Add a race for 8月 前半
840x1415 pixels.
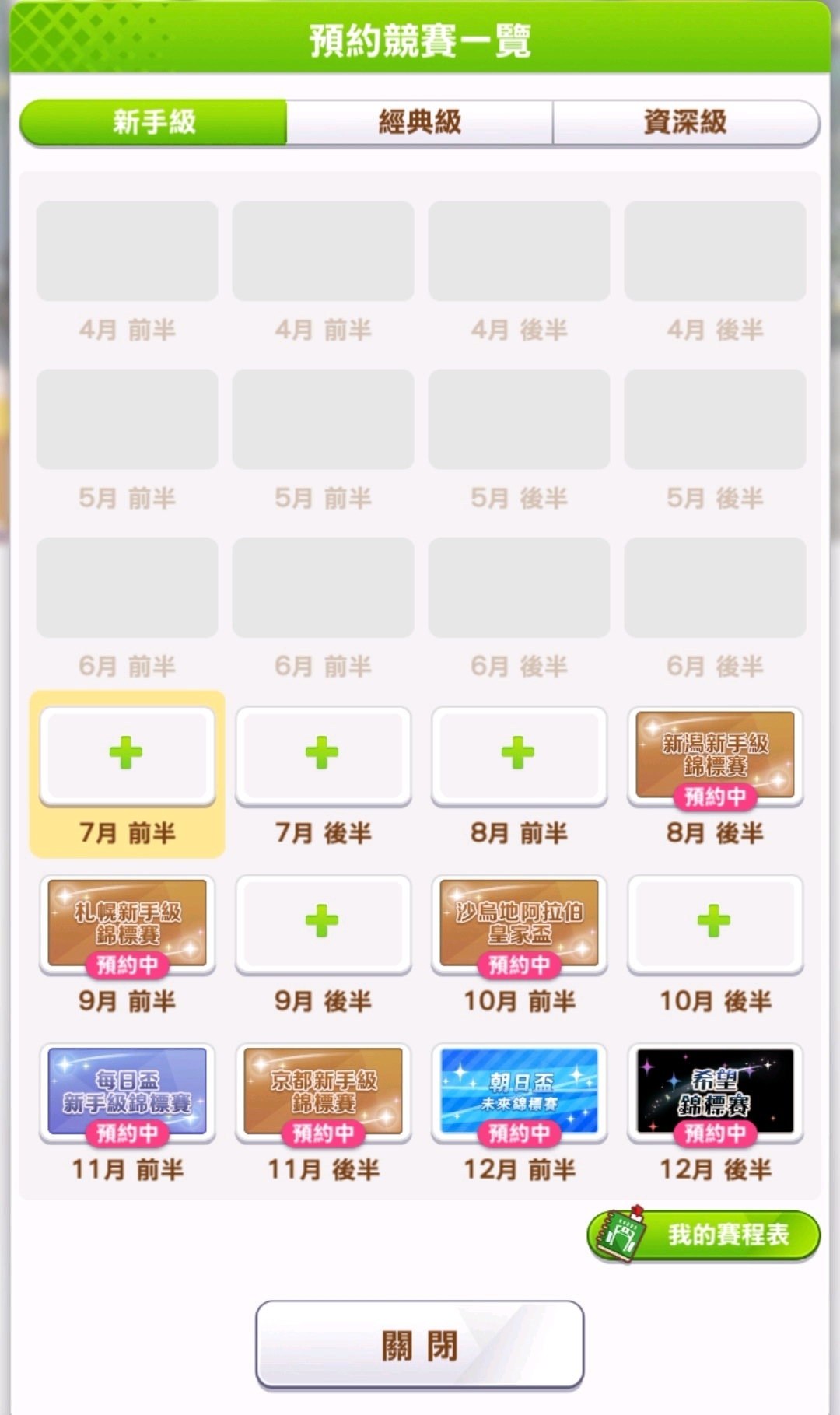519,755
